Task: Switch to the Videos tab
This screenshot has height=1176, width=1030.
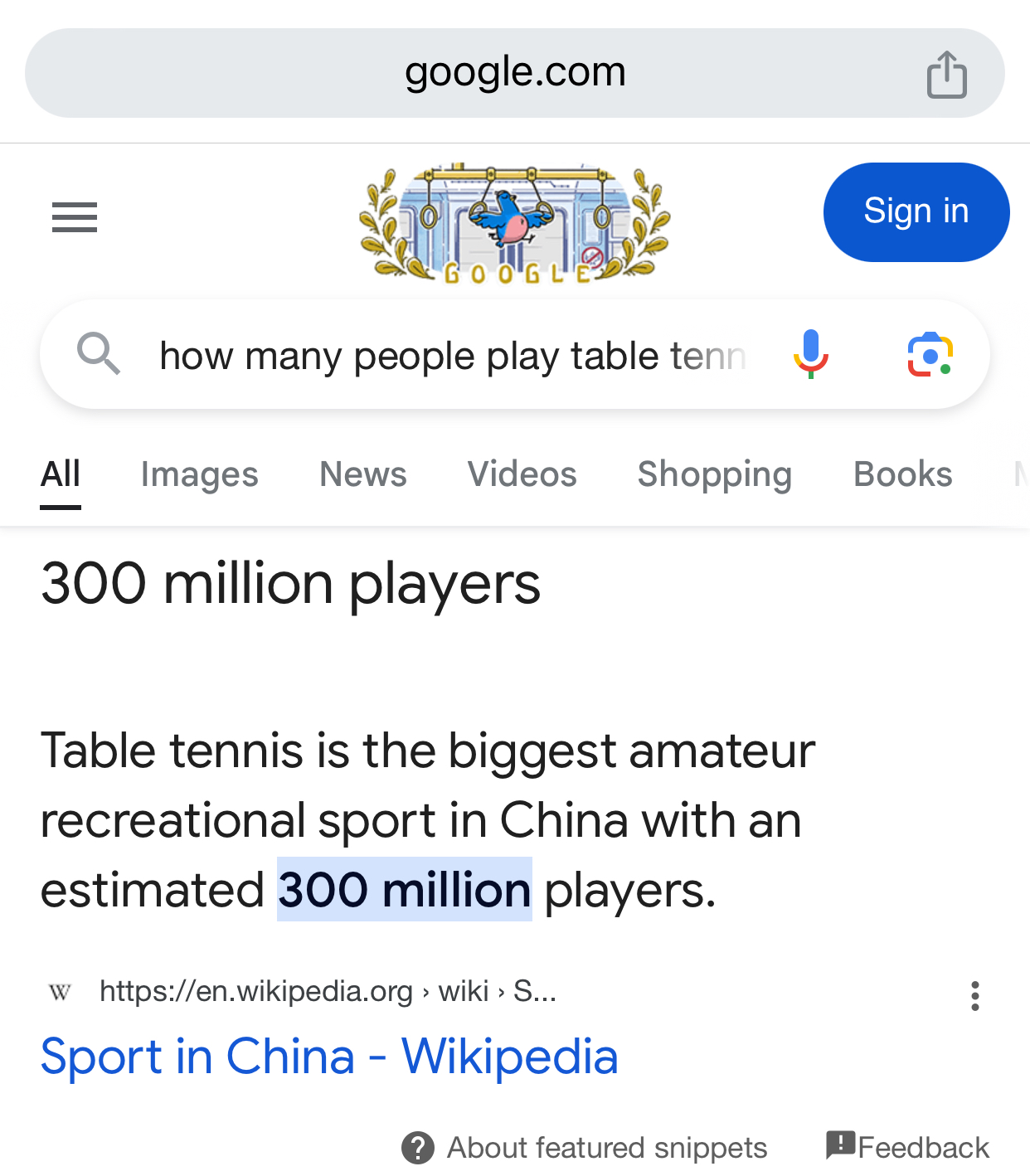Action: (522, 474)
